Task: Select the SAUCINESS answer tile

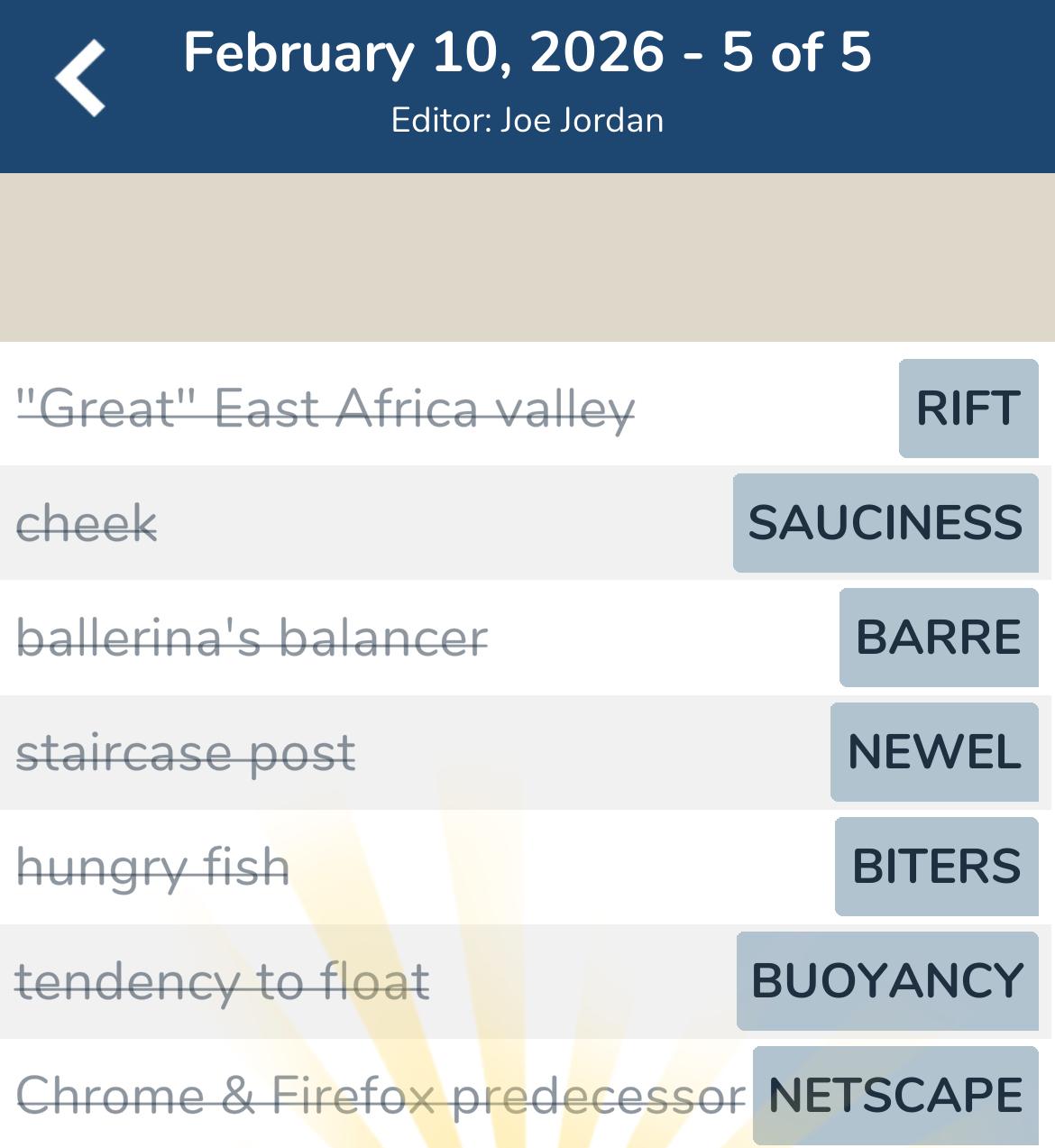Action: 885,523
